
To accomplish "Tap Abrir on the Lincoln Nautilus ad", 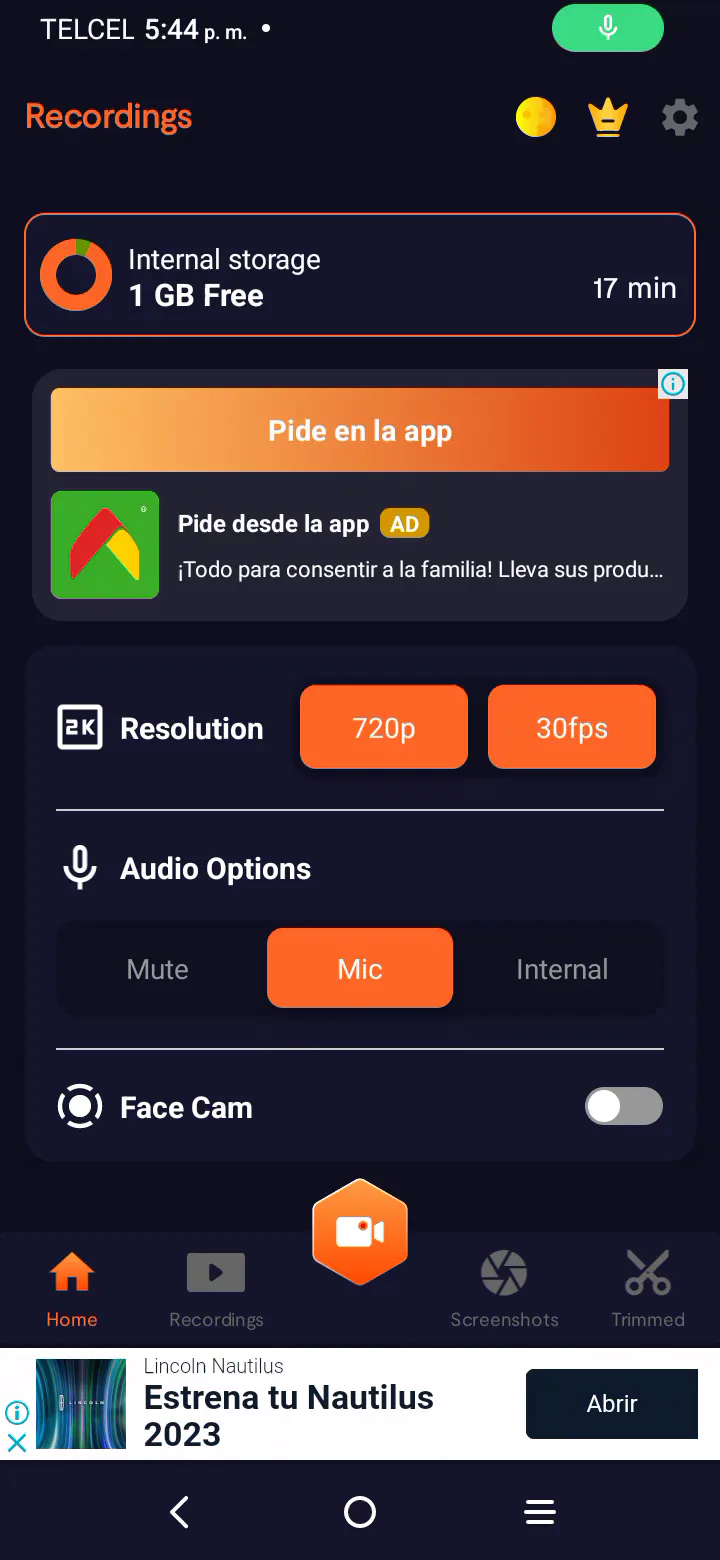I will (612, 1404).
